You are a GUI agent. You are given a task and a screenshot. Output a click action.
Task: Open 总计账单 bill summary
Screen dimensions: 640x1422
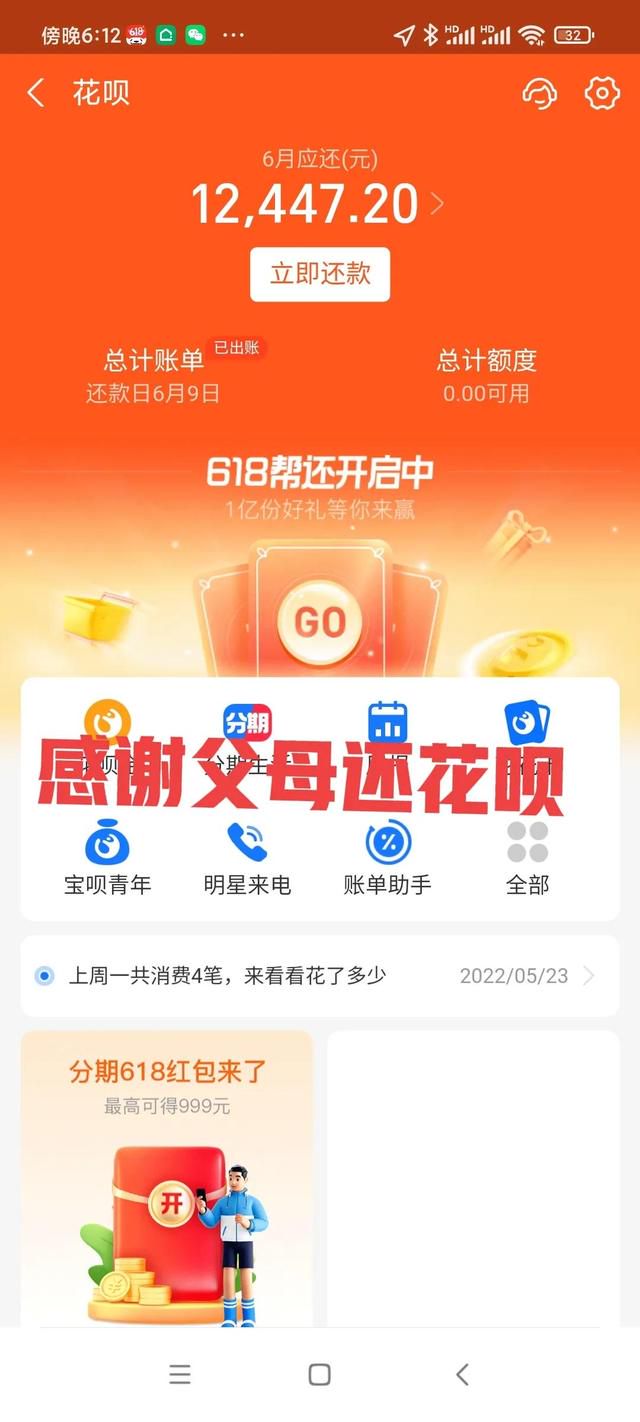tap(154, 374)
